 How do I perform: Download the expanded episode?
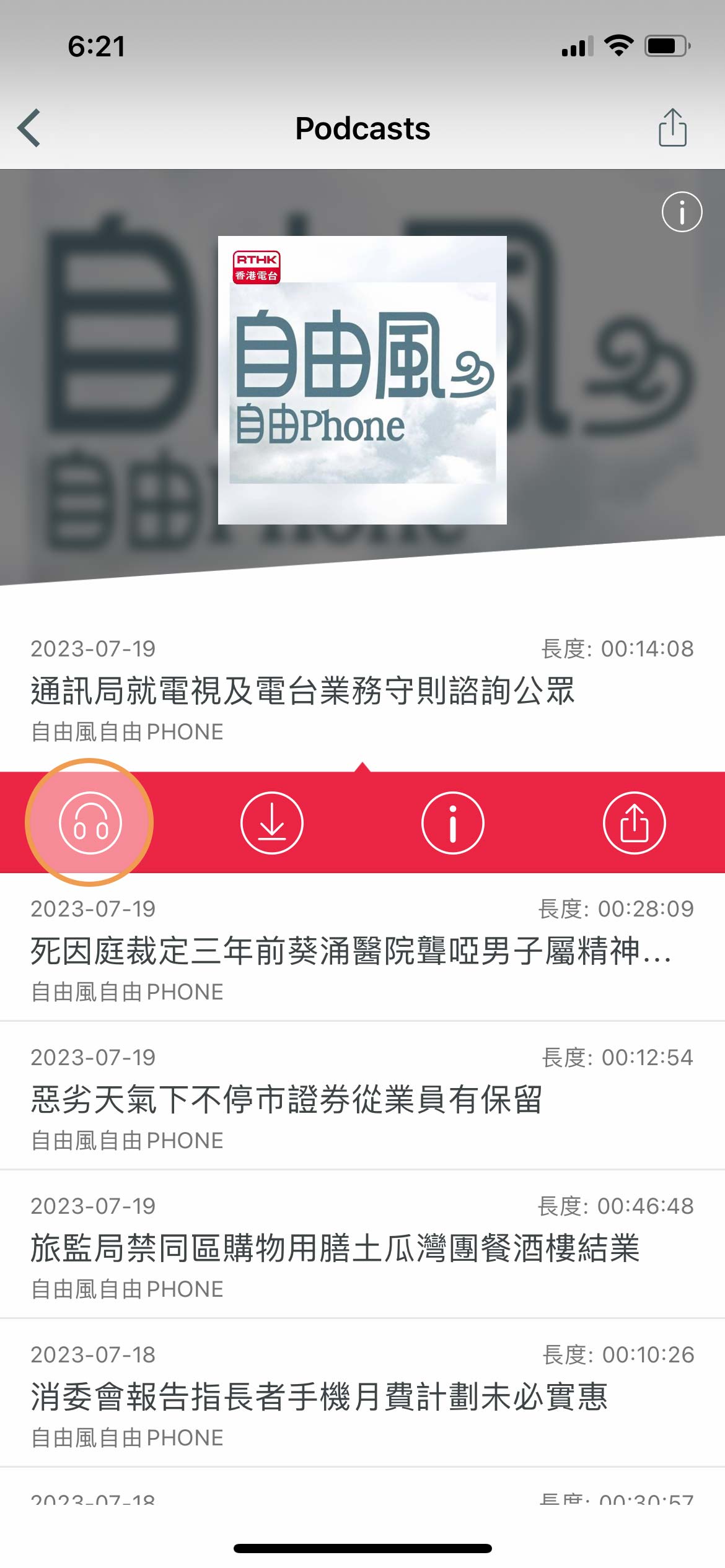click(272, 823)
